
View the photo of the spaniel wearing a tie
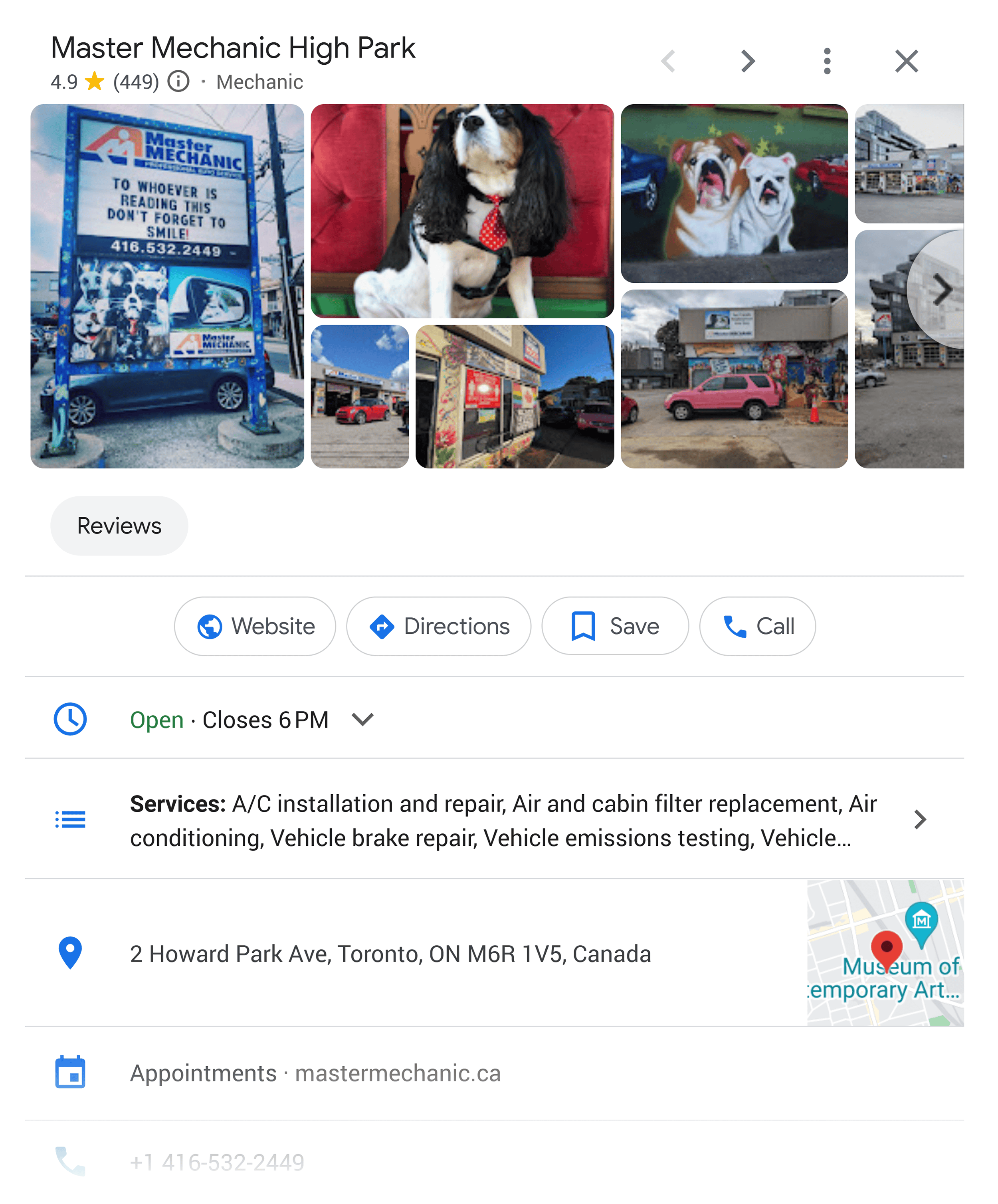[461, 210]
